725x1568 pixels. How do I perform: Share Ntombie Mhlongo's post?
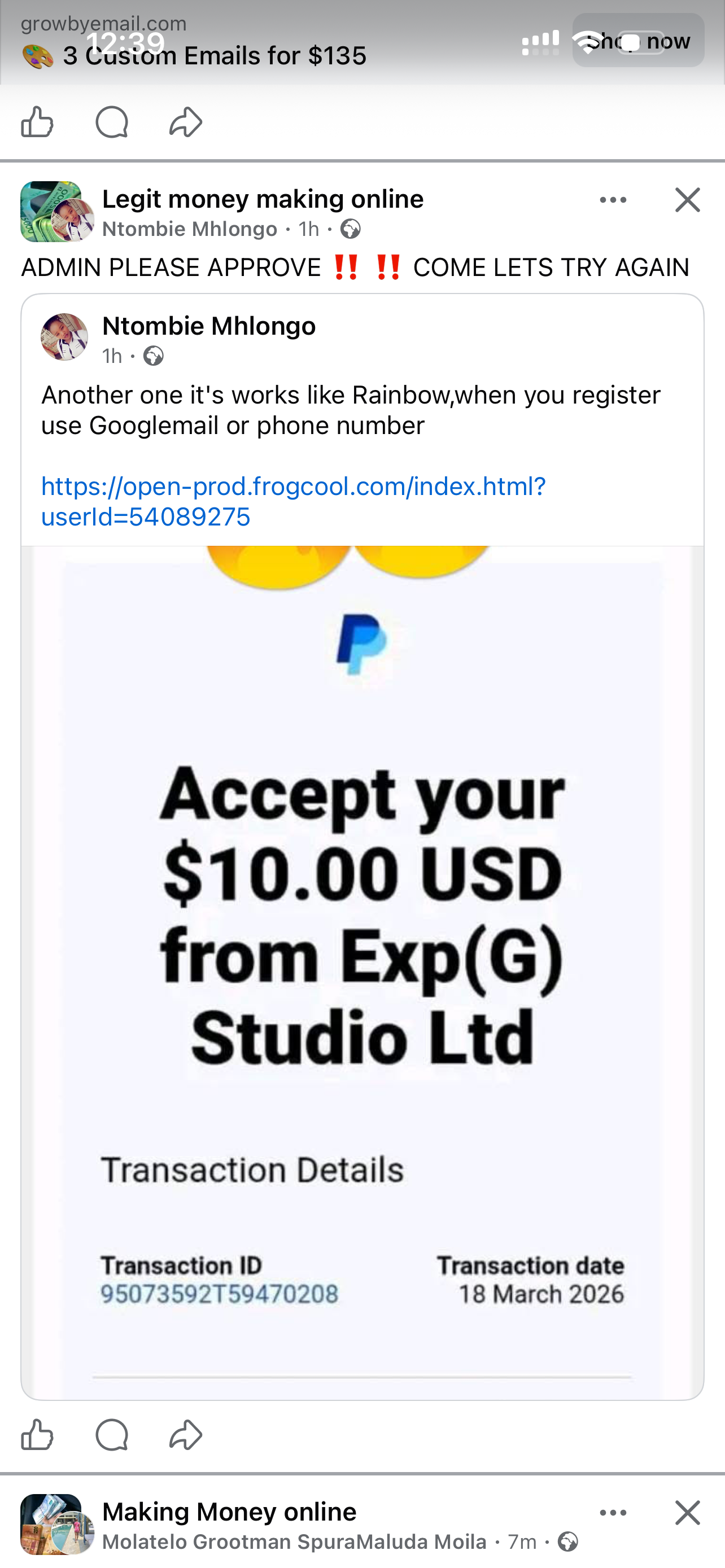pos(186,1435)
